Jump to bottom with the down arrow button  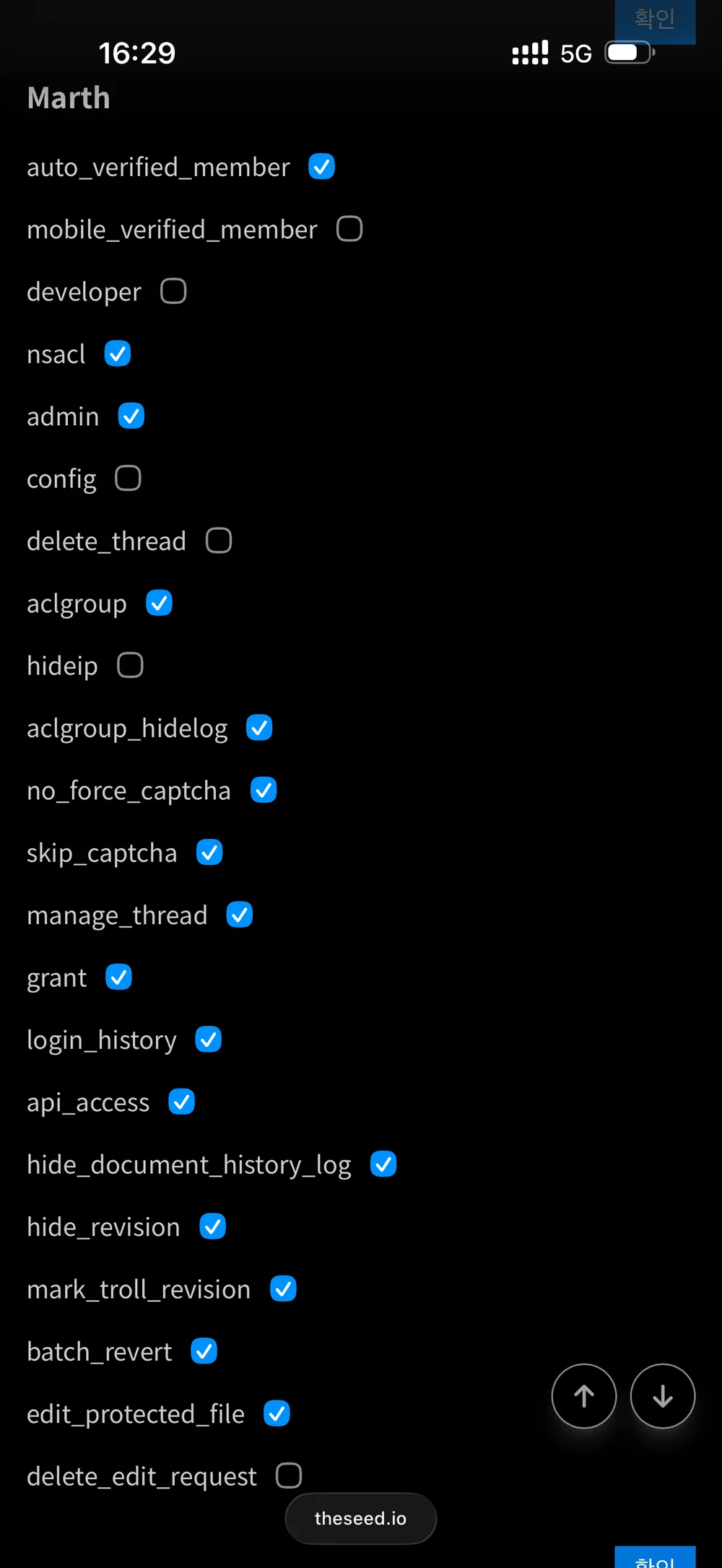coord(663,1395)
